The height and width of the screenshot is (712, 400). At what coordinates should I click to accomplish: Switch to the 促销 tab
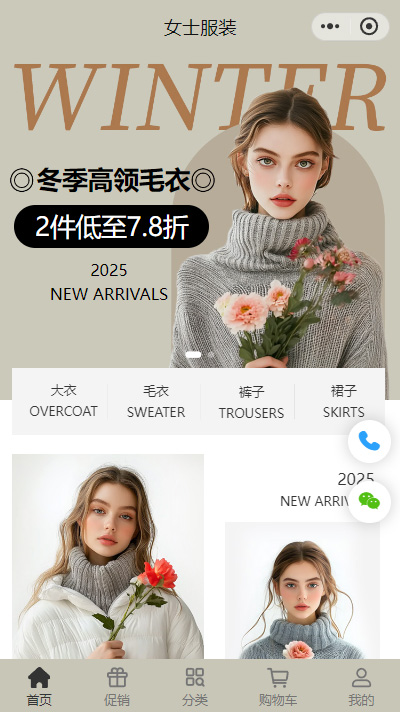pyautogui.click(x=117, y=686)
